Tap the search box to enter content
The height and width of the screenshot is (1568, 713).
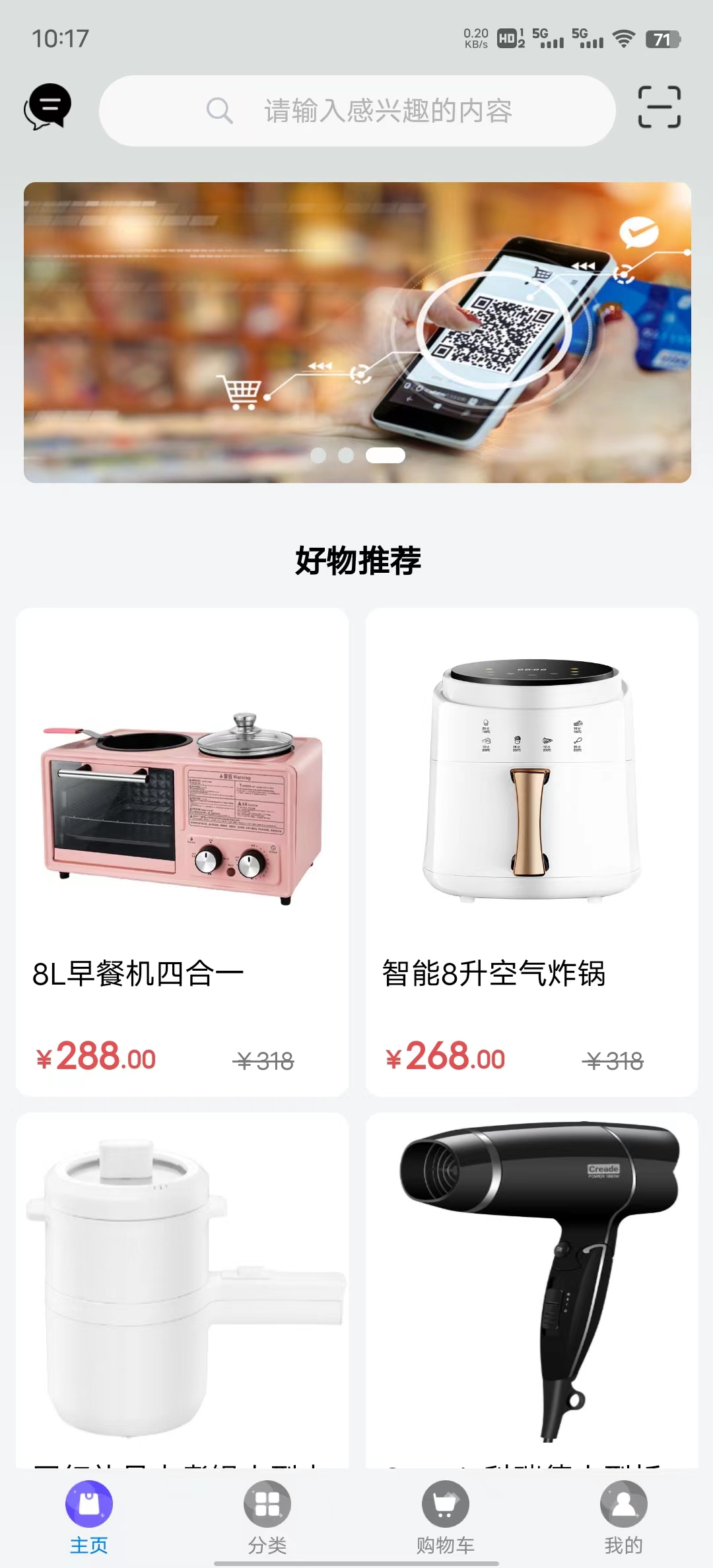coord(357,111)
